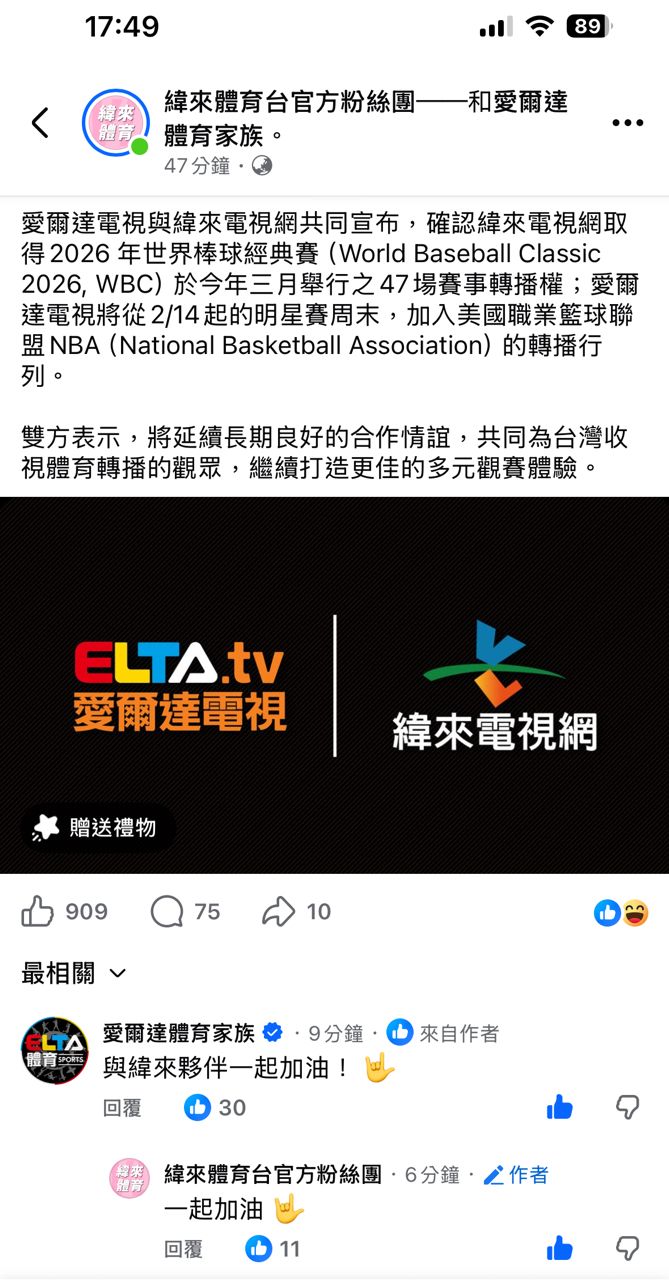Open 緯來體育台 page profile picture
This screenshot has height=1280, width=669.
[115, 123]
